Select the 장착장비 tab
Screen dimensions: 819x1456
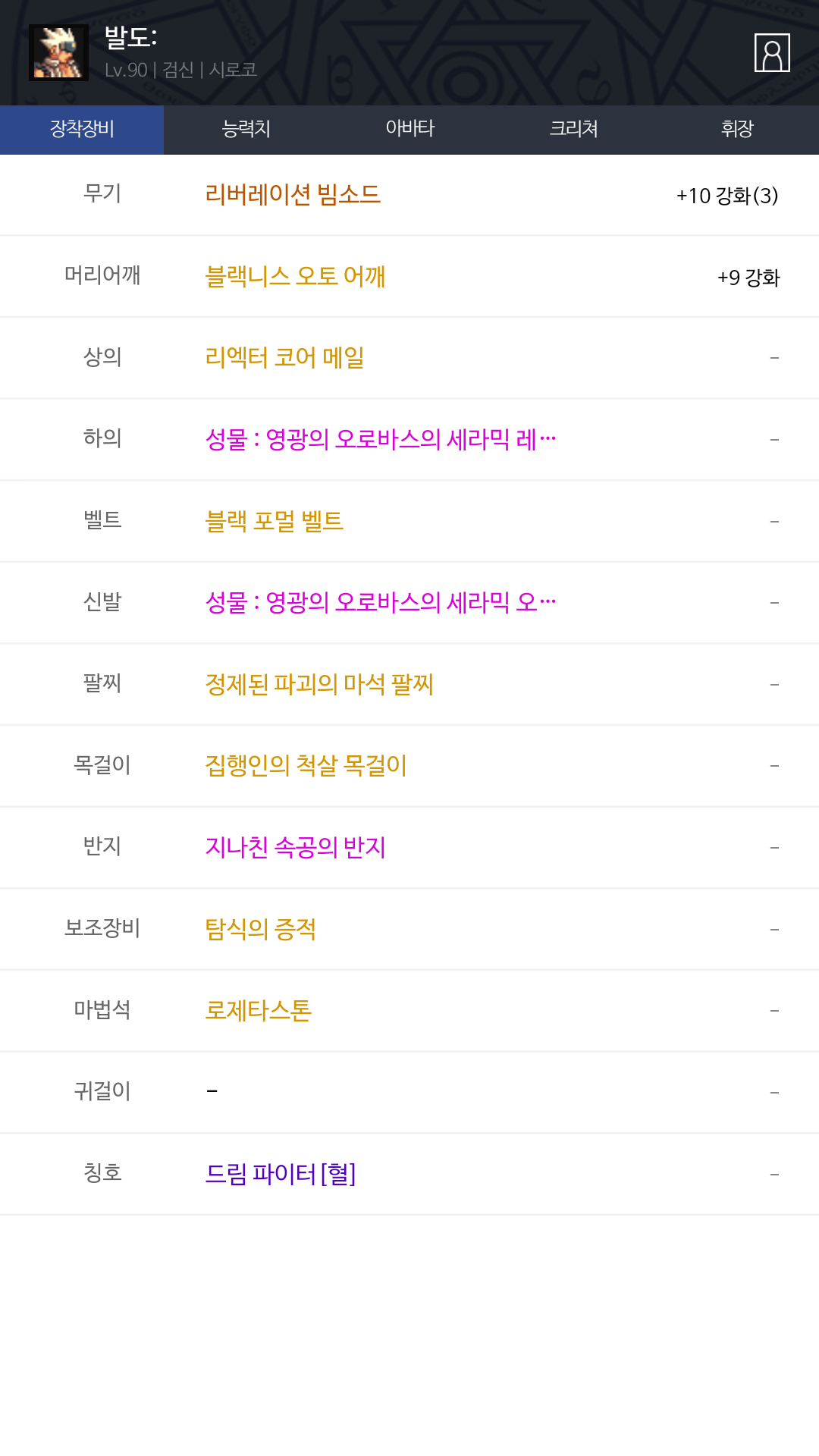tap(82, 129)
